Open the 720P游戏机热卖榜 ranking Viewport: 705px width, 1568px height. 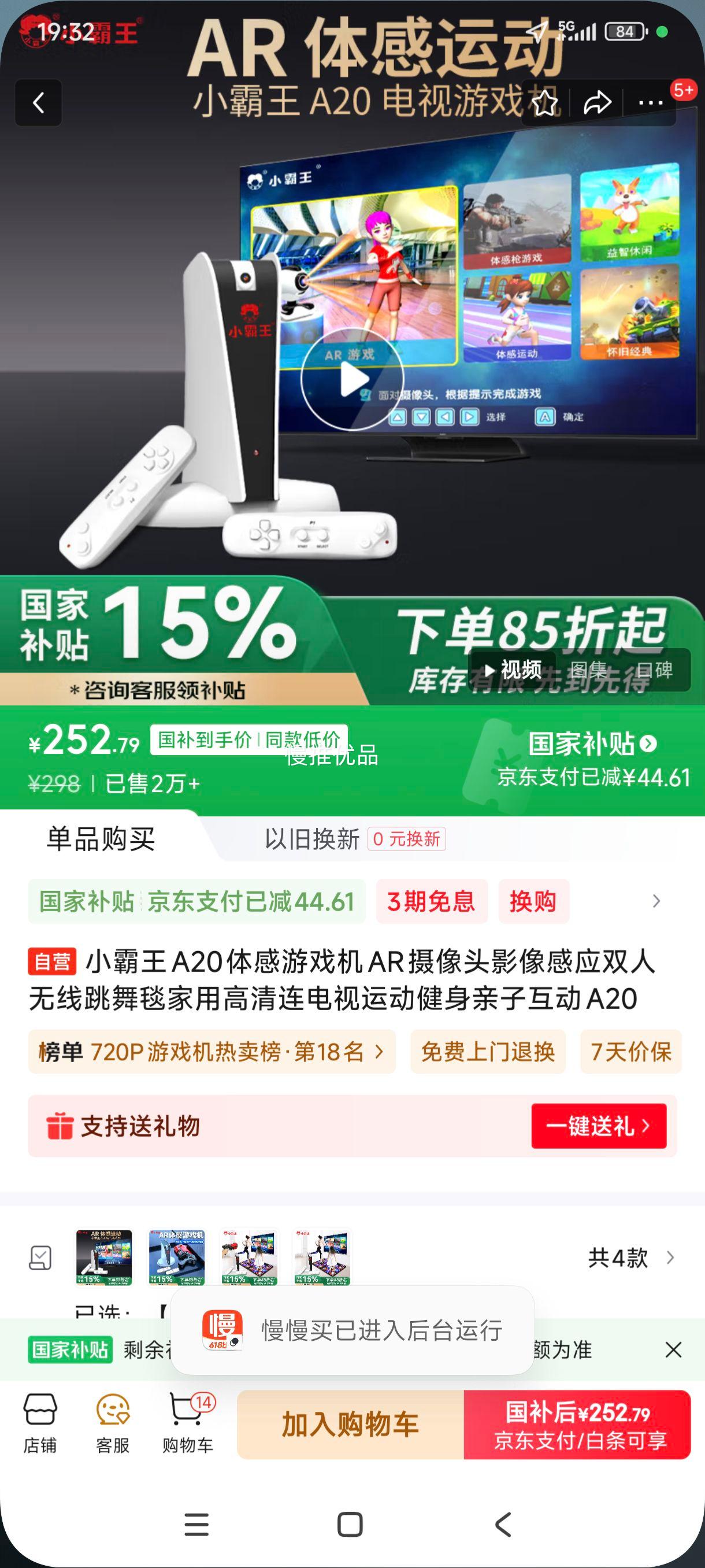pyautogui.click(x=211, y=1051)
